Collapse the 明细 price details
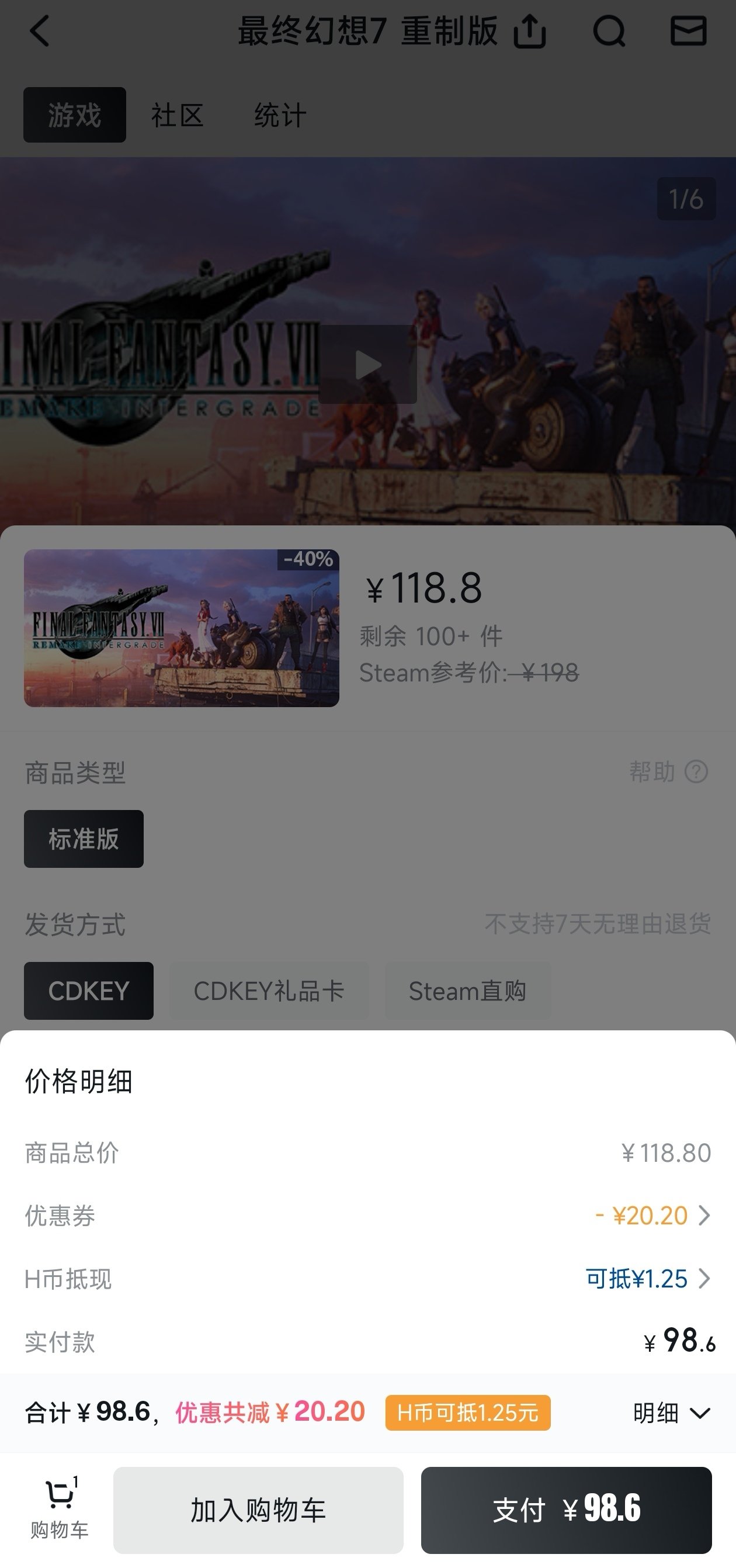This screenshot has width=736, height=1568. tap(672, 1413)
